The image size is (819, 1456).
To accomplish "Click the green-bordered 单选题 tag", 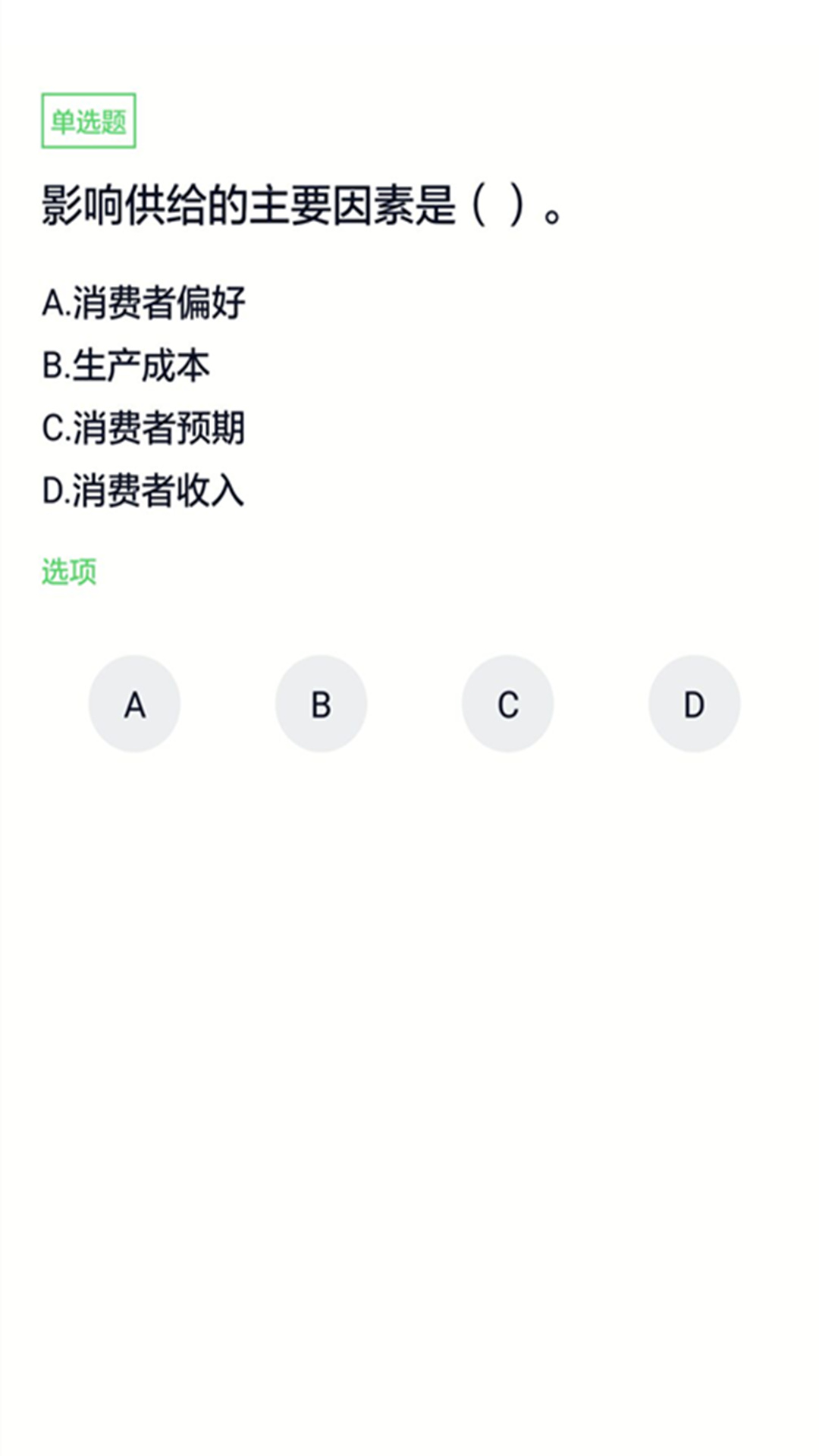I will (90, 118).
